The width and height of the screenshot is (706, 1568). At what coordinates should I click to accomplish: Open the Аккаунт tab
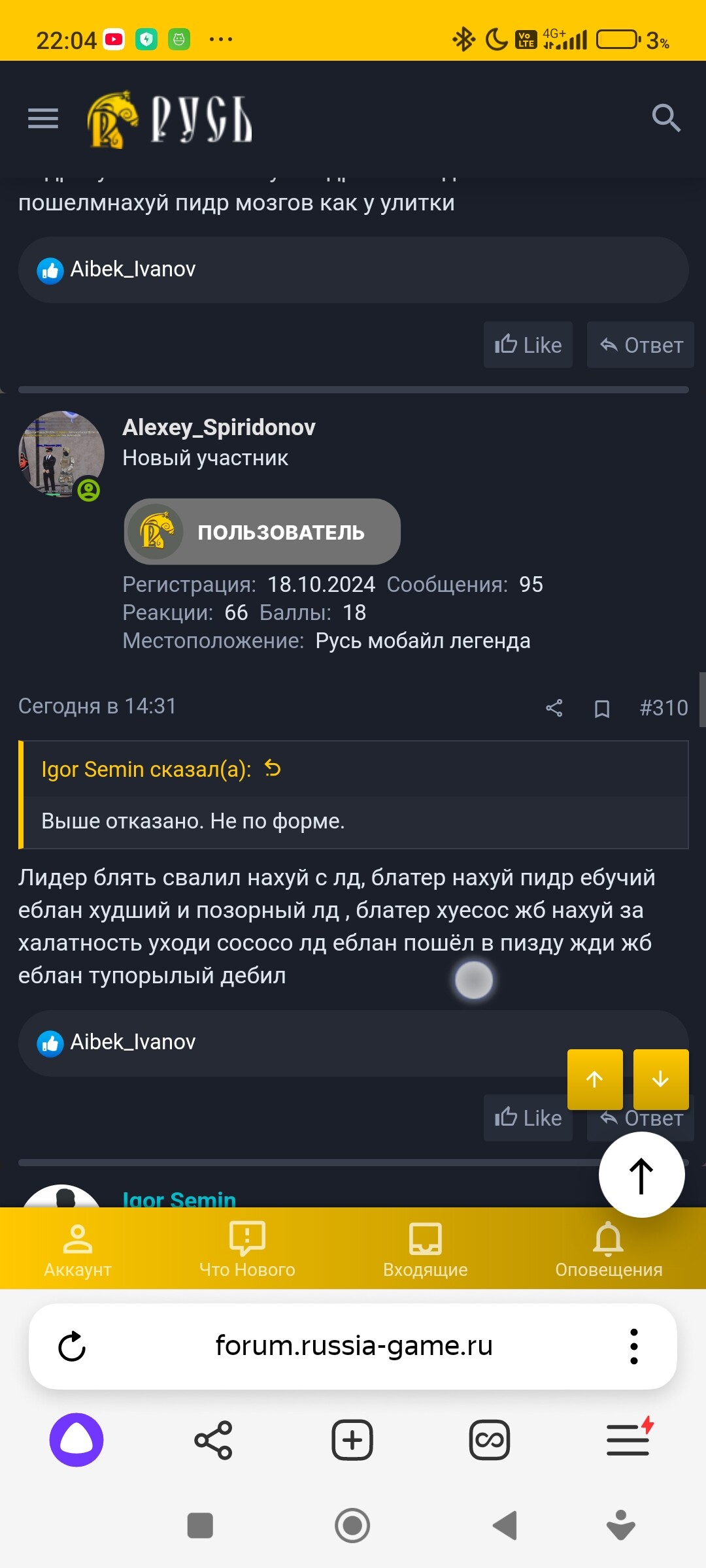click(78, 1249)
